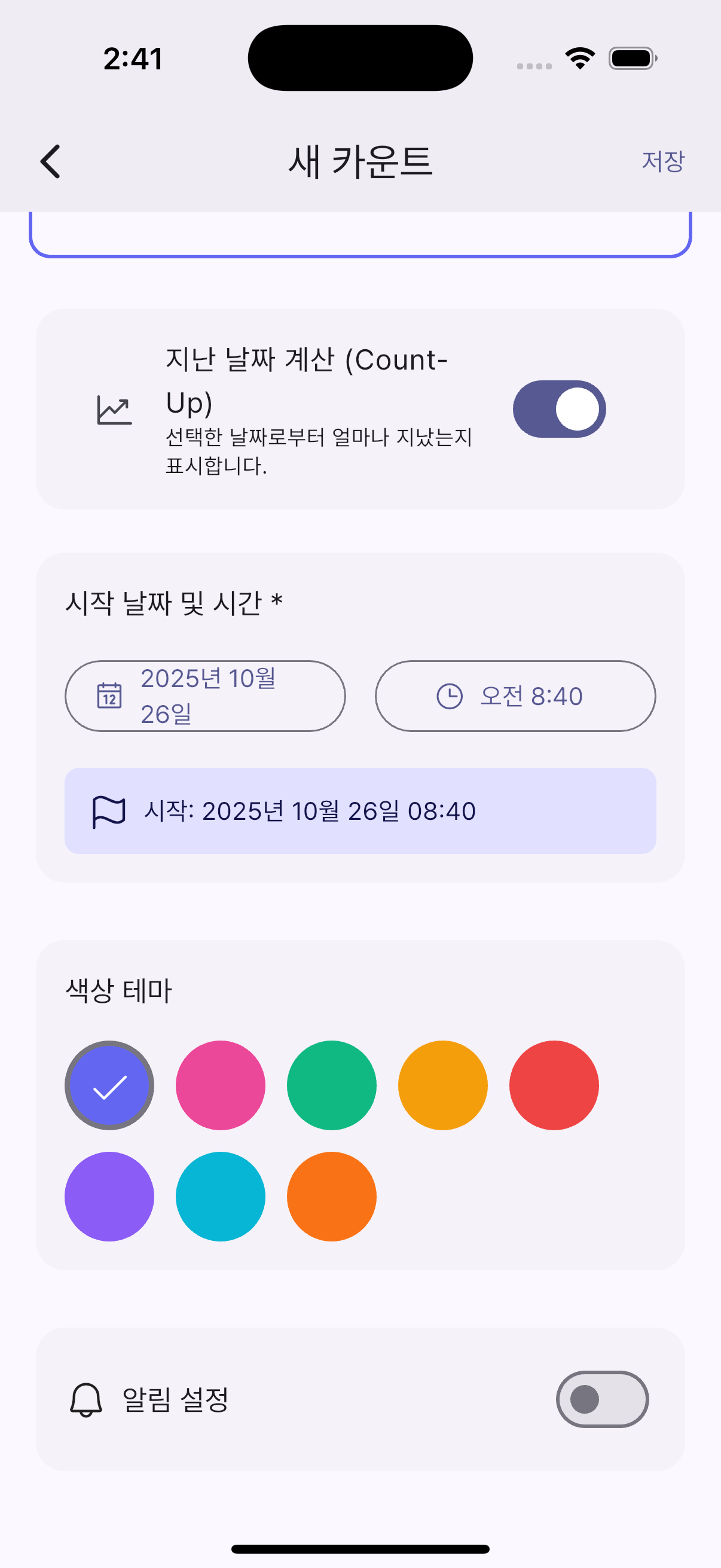Enable the 알림 설정 switch
721x1568 pixels.
[602, 1399]
